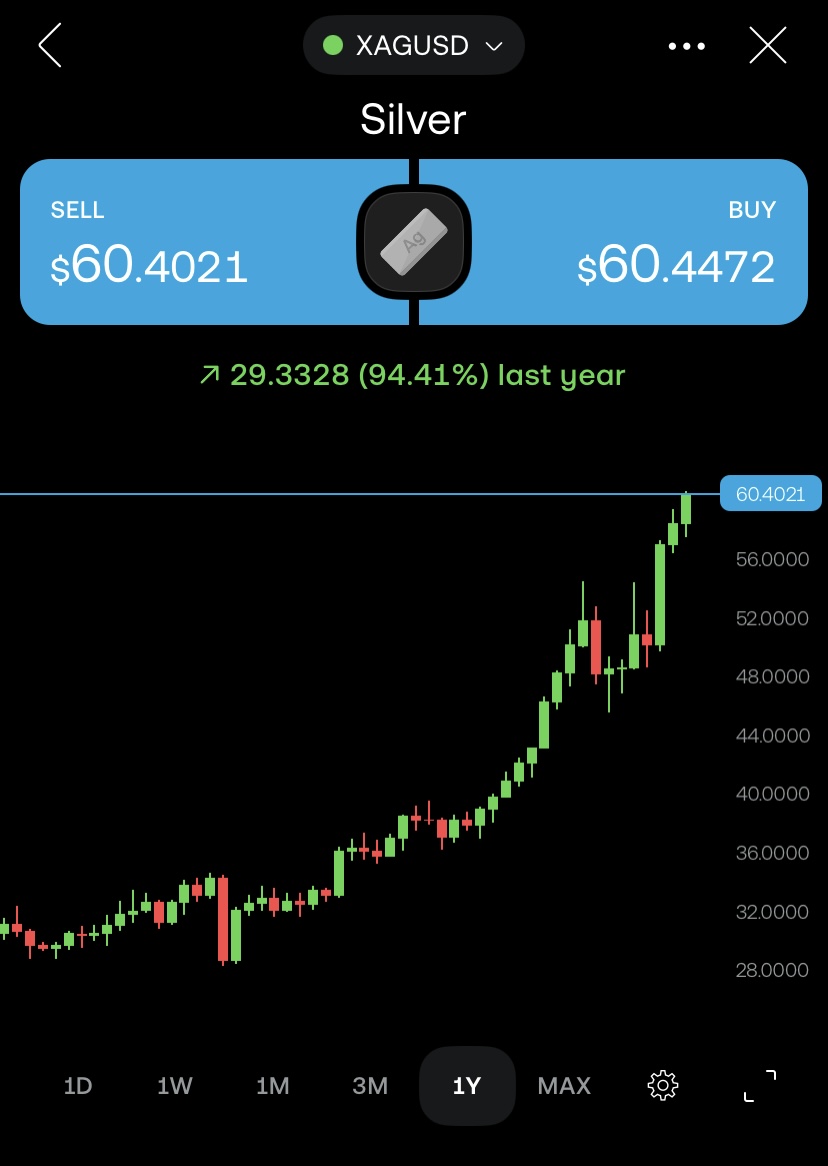This screenshot has height=1166, width=828.
Task: Change chart to 3M range
Action: point(370,1085)
